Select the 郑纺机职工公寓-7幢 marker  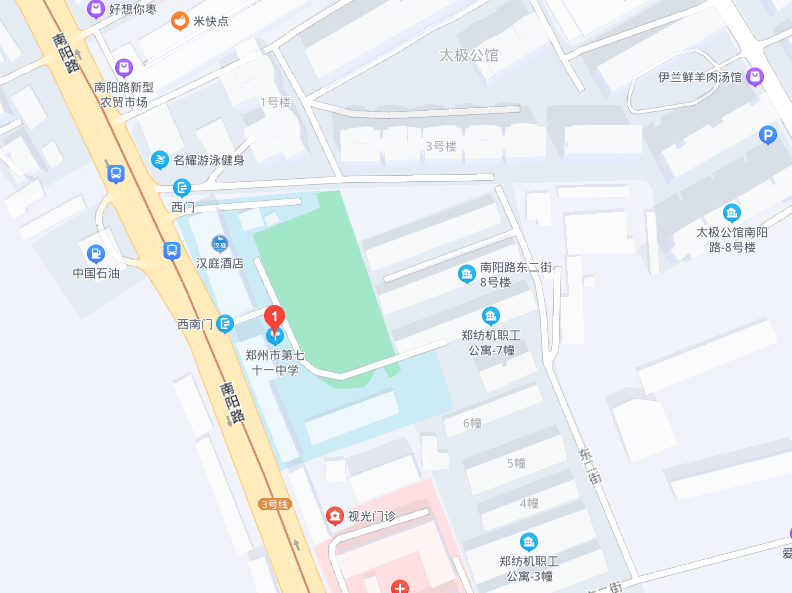pyautogui.click(x=490, y=316)
